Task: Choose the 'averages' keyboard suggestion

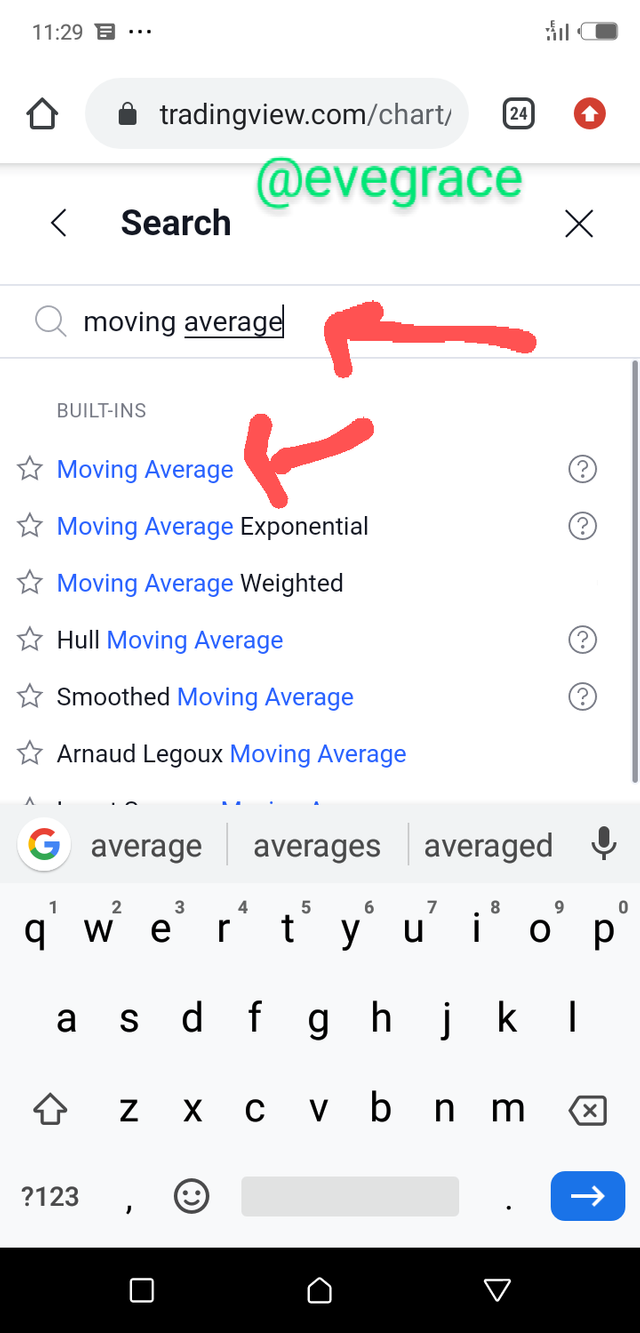Action: click(317, 846)
